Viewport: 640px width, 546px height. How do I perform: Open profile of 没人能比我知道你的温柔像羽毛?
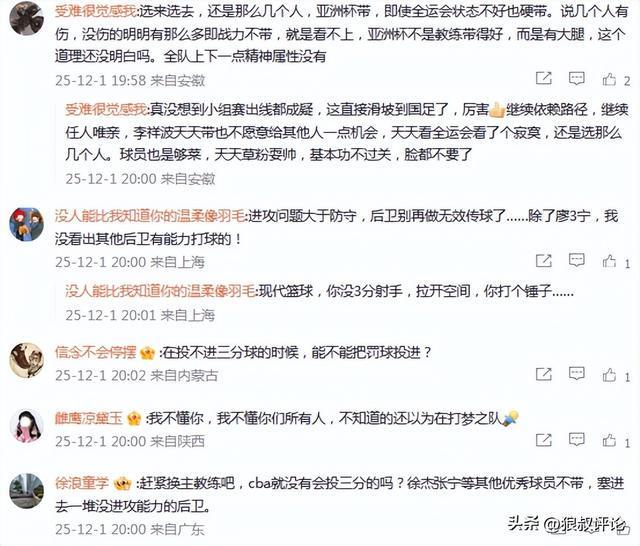[x=25, y=223]
